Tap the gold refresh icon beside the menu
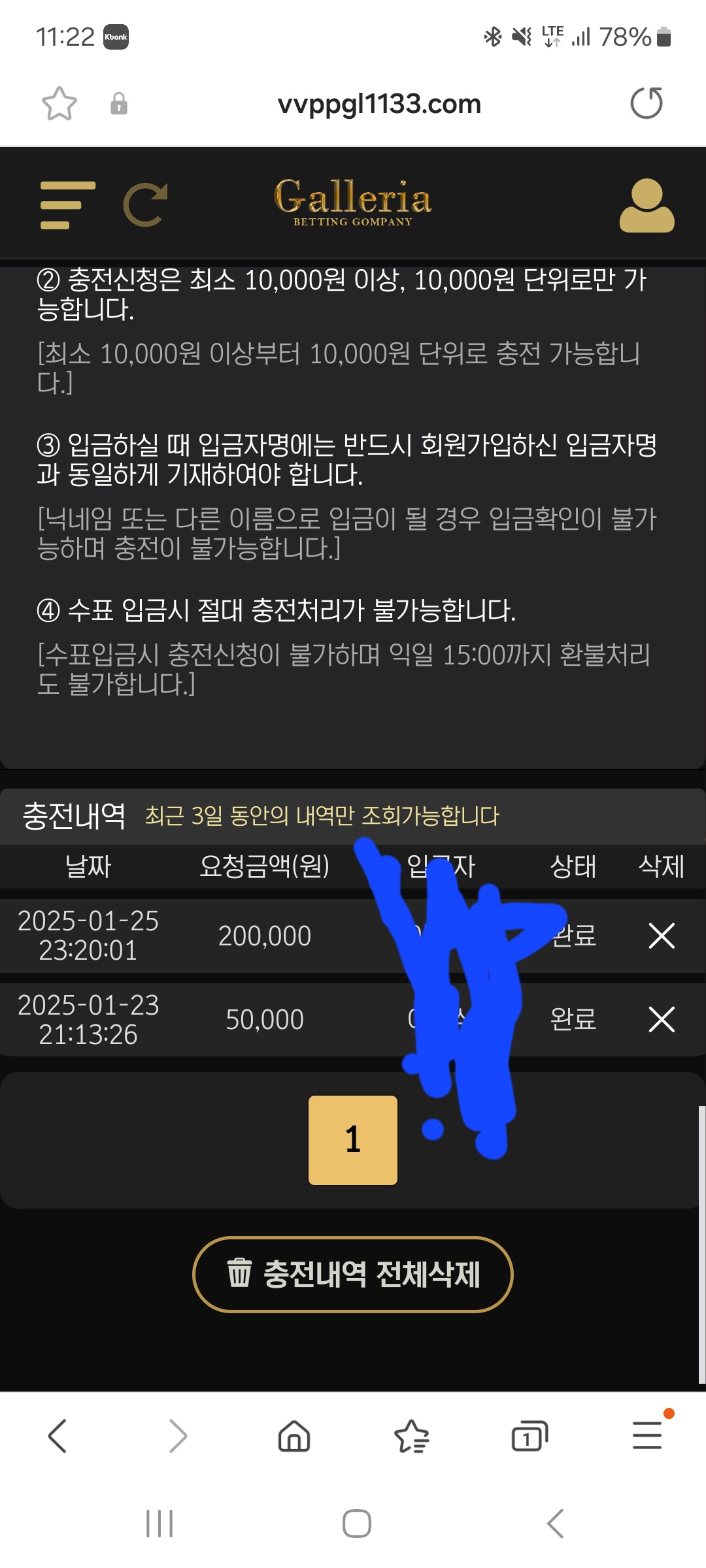This screenshot has width=706, height=1568. coord(145,206)
